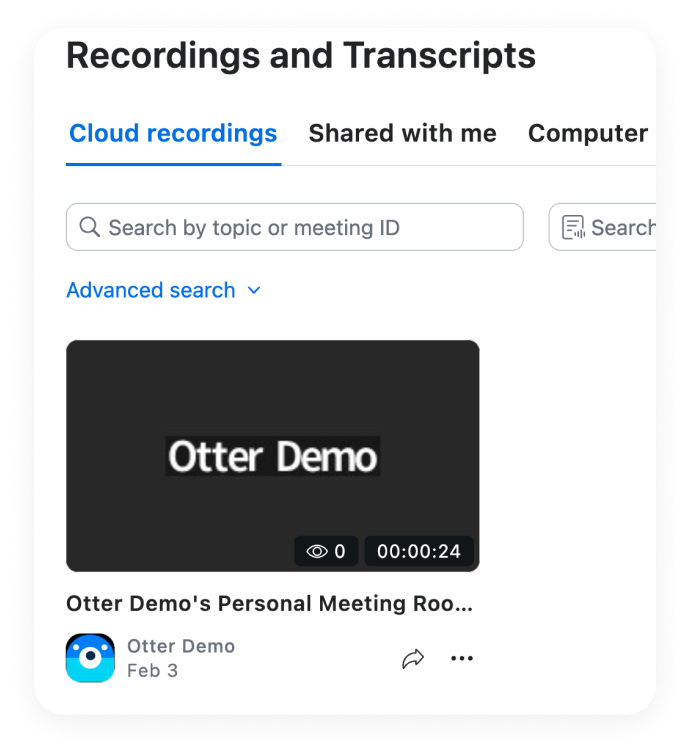Open Otter Demo's Personal Meeting Room title link
The height and width of the screenshot is (755, 690).
[x=269, y=604]
